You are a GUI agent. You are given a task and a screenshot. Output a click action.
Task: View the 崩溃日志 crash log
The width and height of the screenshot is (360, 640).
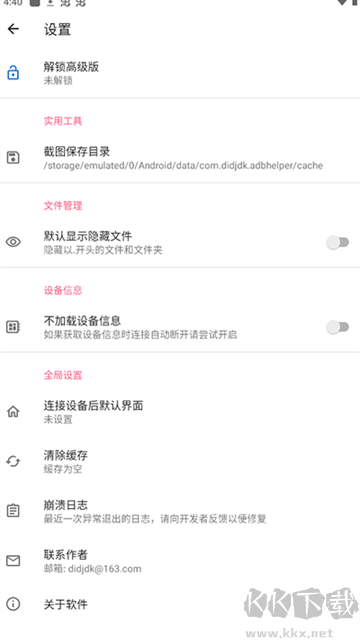[x=180, y=511]
